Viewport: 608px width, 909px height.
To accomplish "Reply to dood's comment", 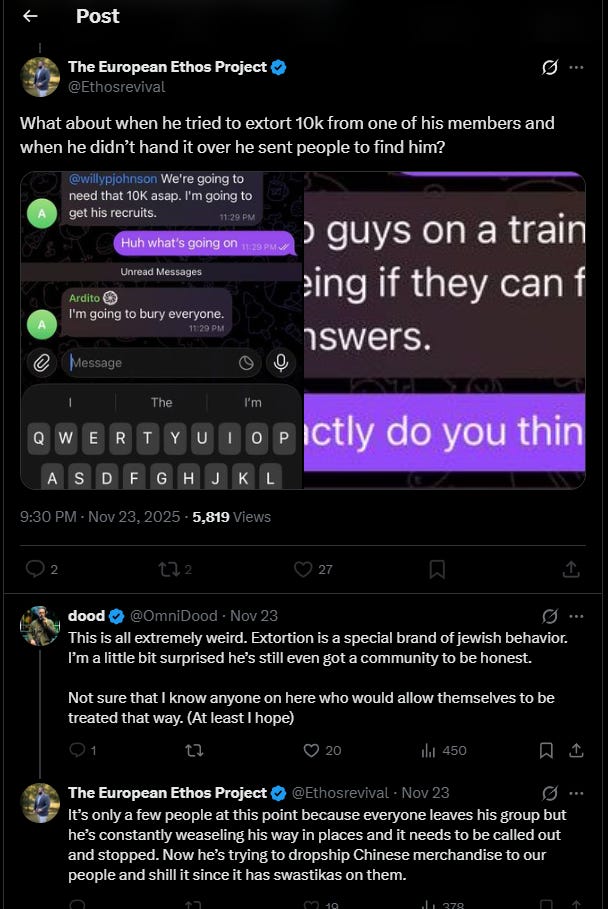I will [x=77, y=750].
